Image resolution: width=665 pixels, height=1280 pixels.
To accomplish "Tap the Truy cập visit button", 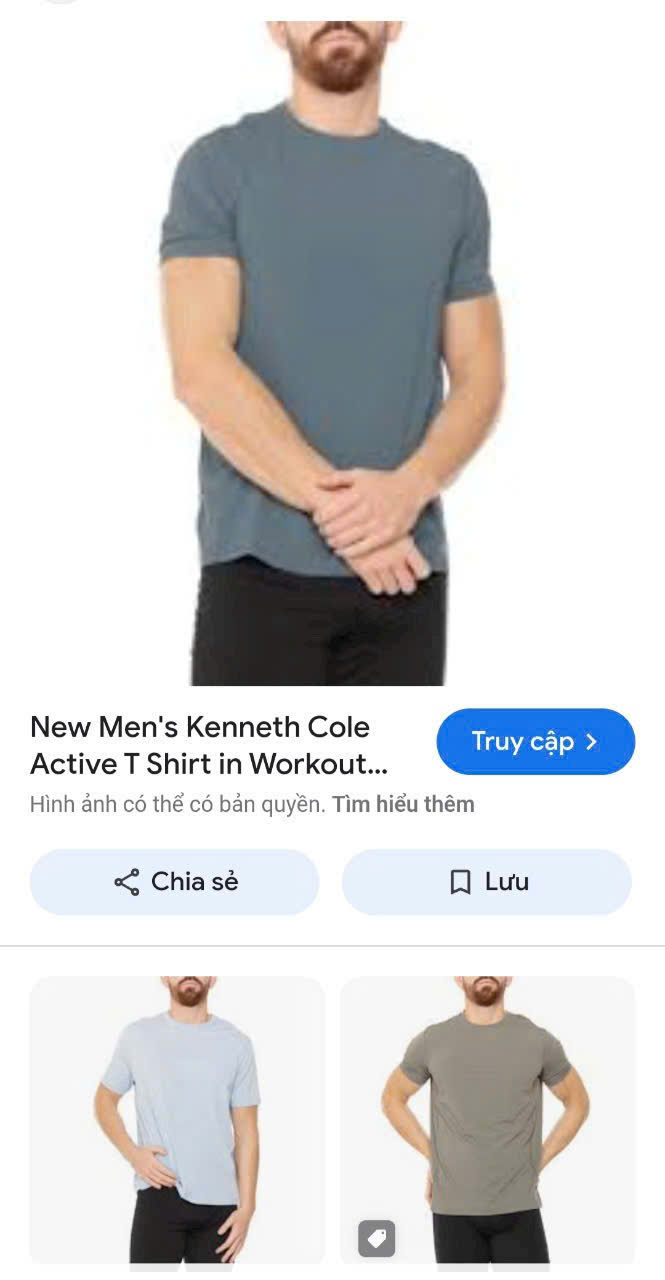I will point(535,741).
